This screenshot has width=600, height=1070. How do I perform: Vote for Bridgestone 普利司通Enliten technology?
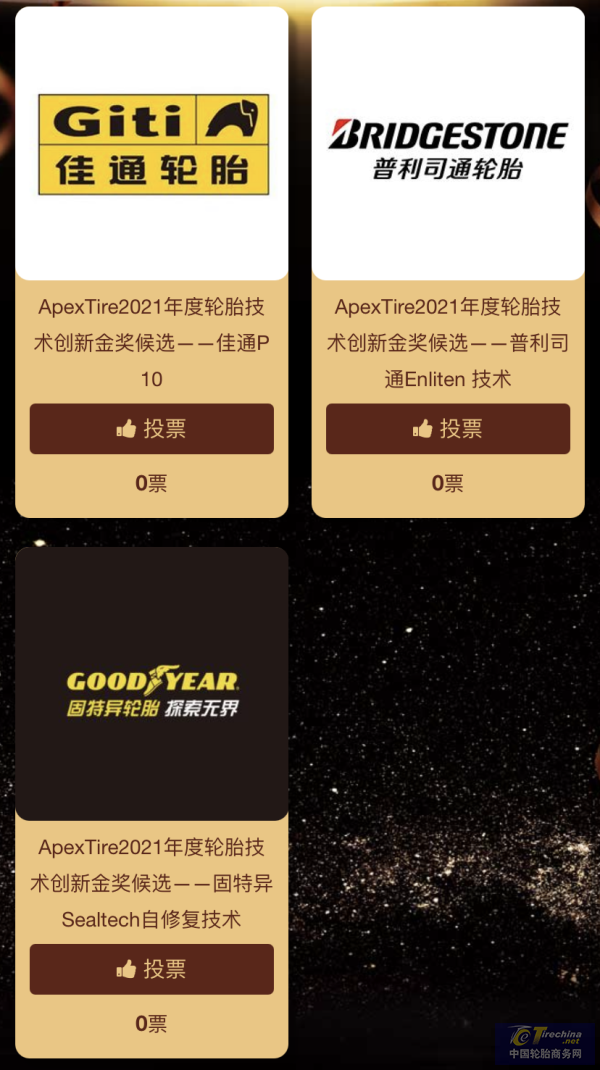447,429
